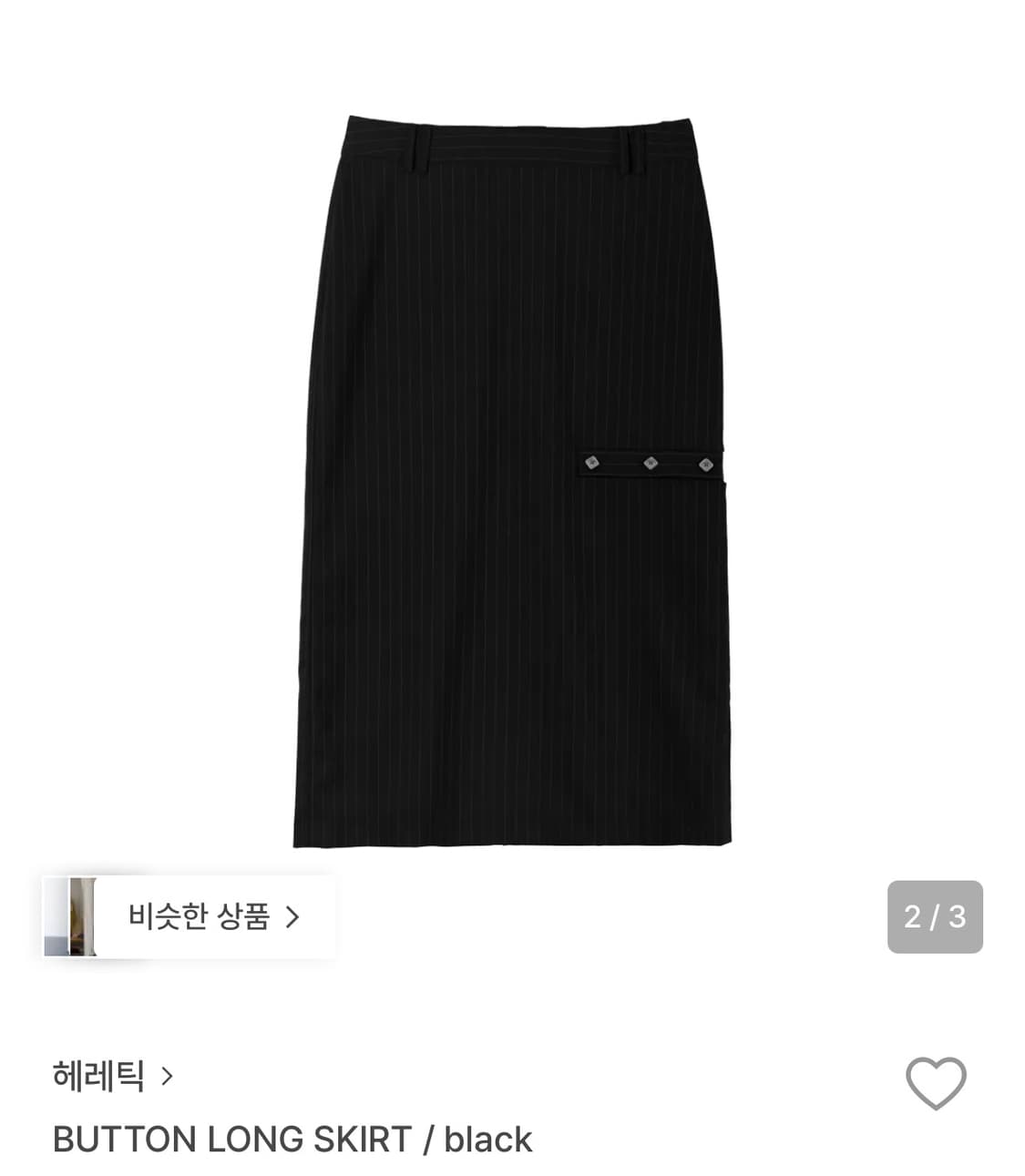
Task: Click the small image inside 비슷한 상품 button
Action: coord(79,918)
